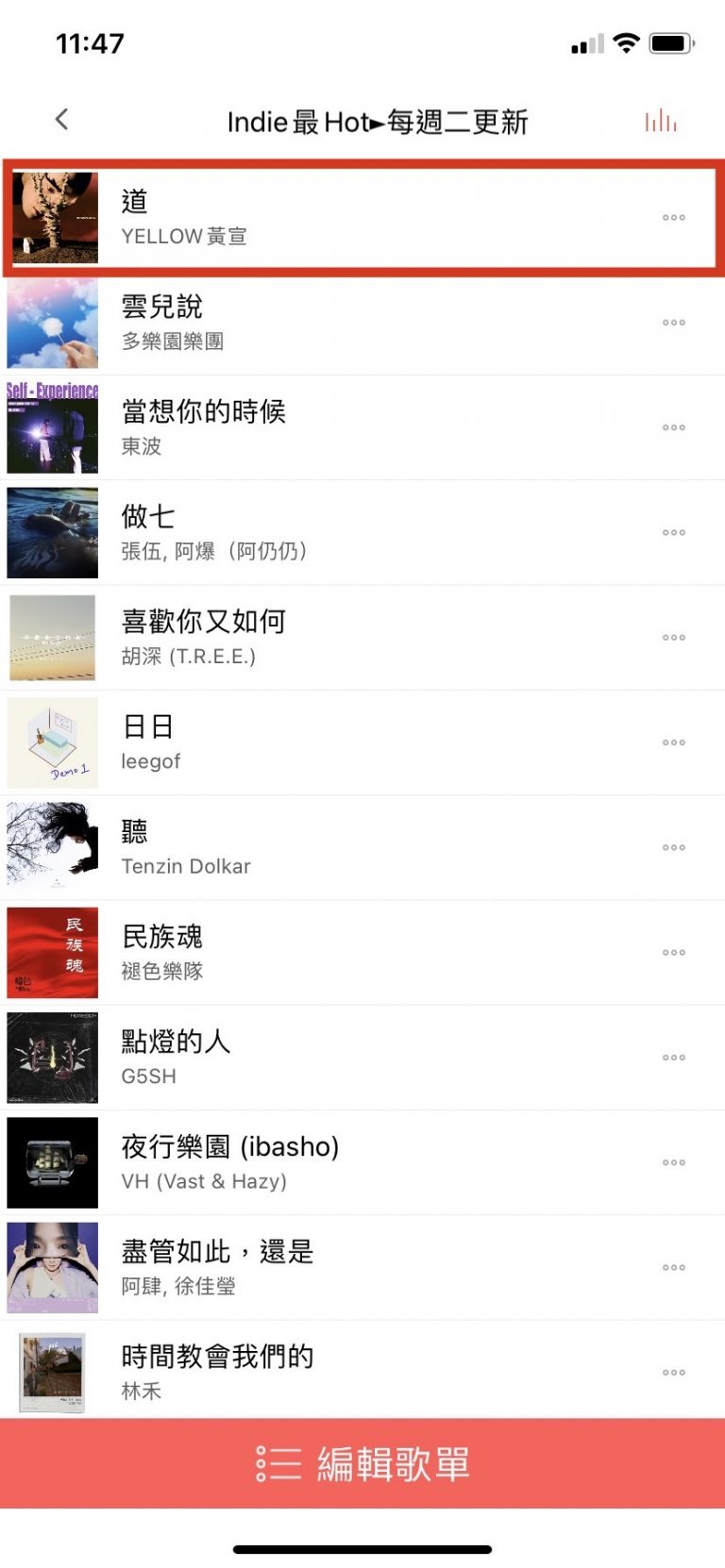The height and width of the screenshot is (1568, 725).
Task: Open more options for 道
Action: [673, 218]
